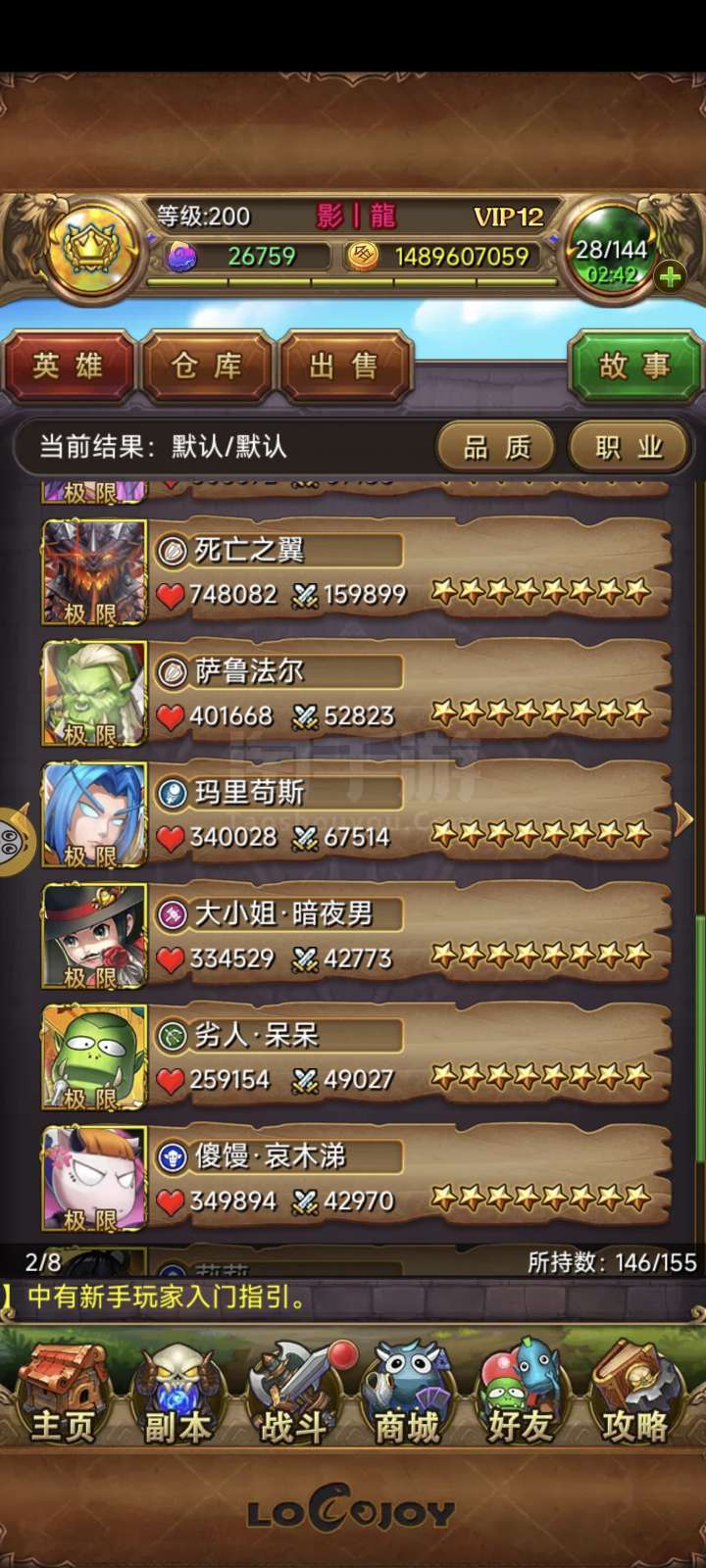Tap the green plus energy icon

(671, 277)
